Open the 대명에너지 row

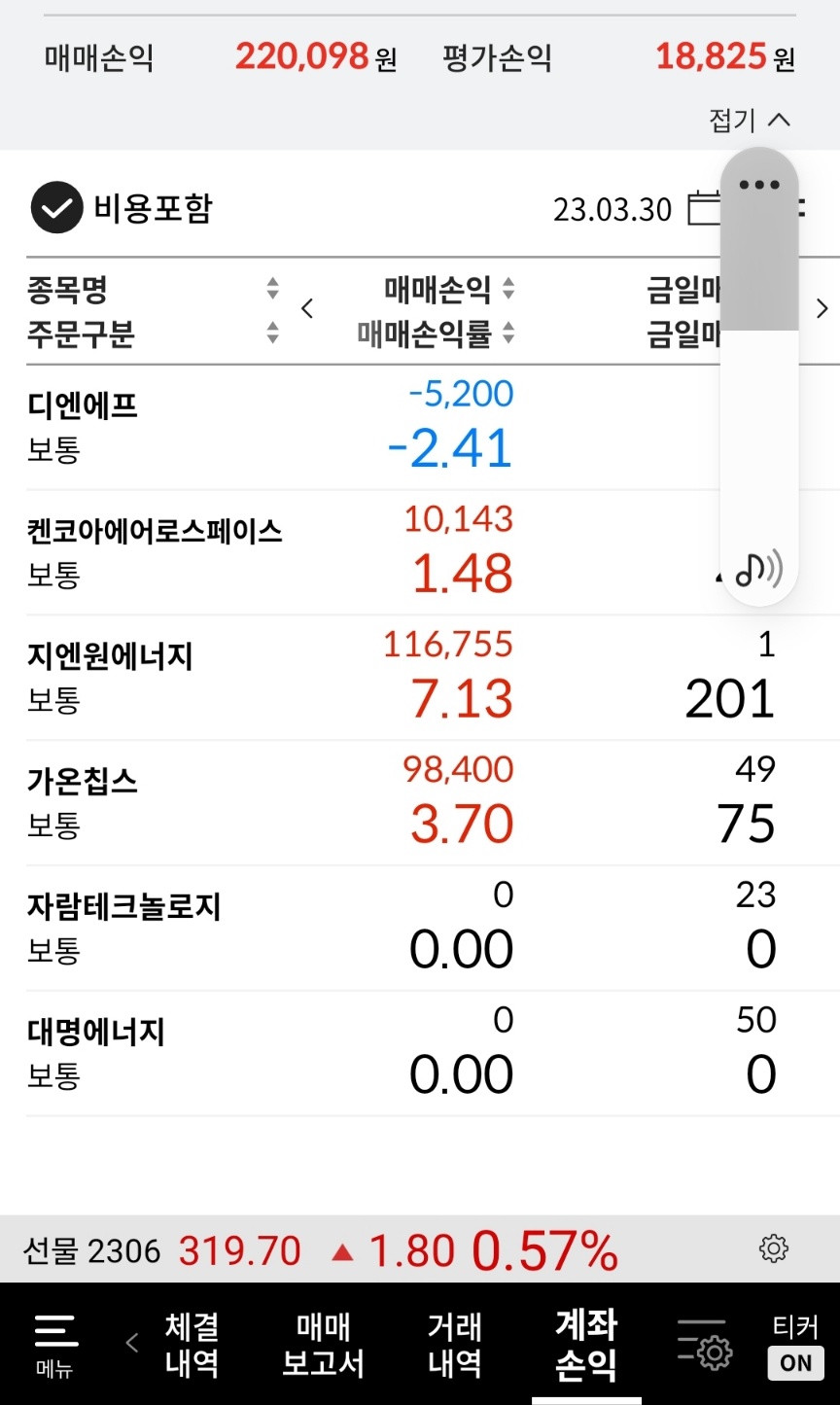(x=420, y=1054)
